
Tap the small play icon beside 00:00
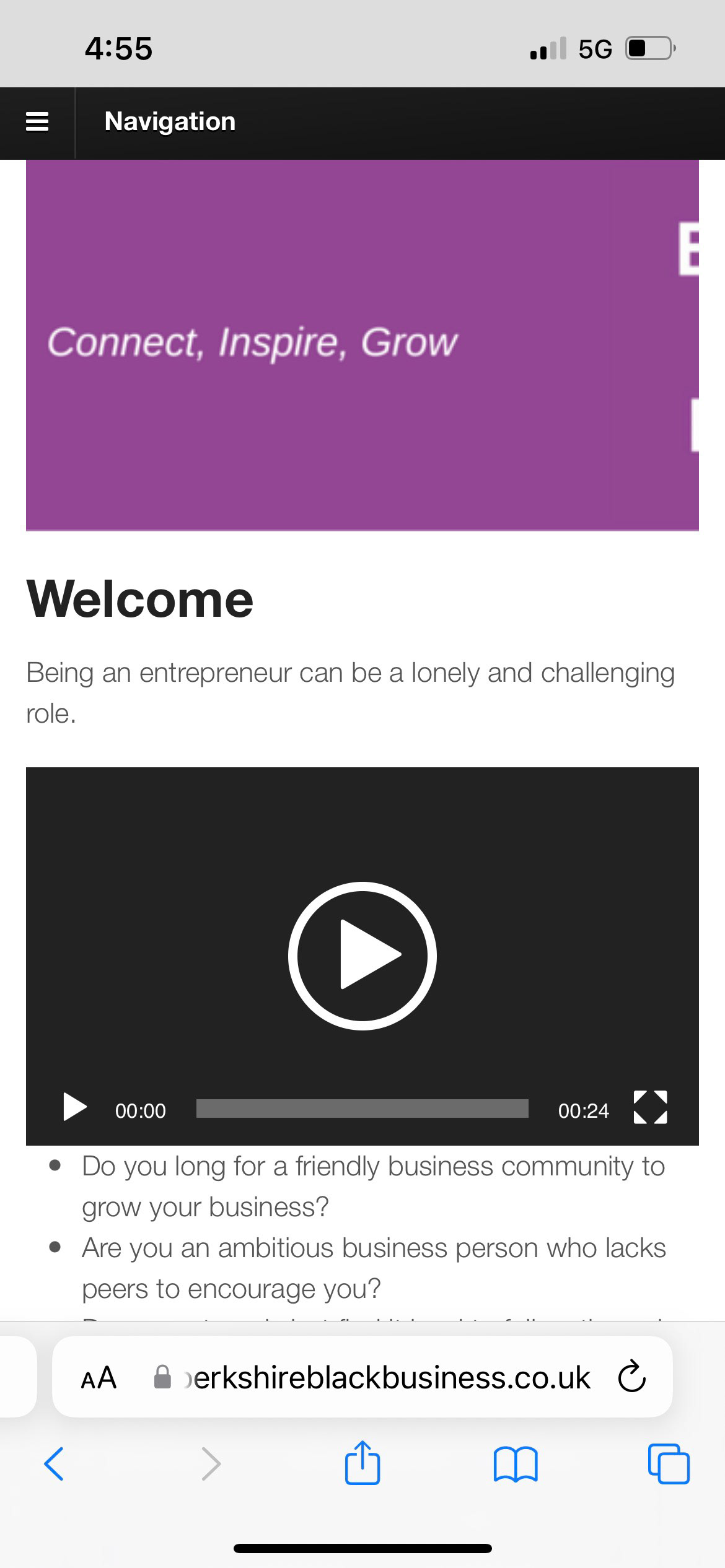(x=75, y=1107)
